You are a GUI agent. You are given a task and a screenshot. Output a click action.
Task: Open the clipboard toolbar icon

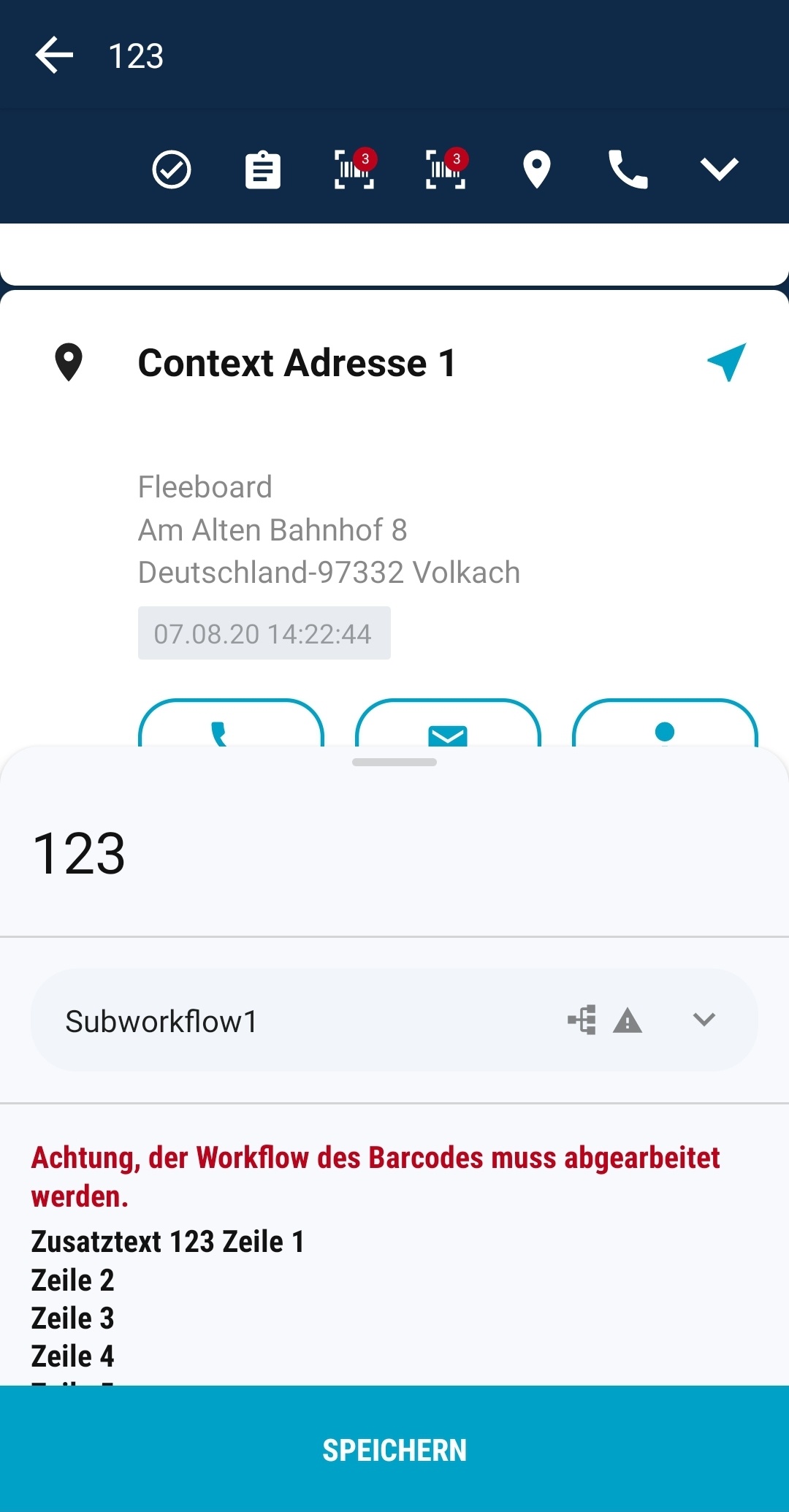(263, 170)
